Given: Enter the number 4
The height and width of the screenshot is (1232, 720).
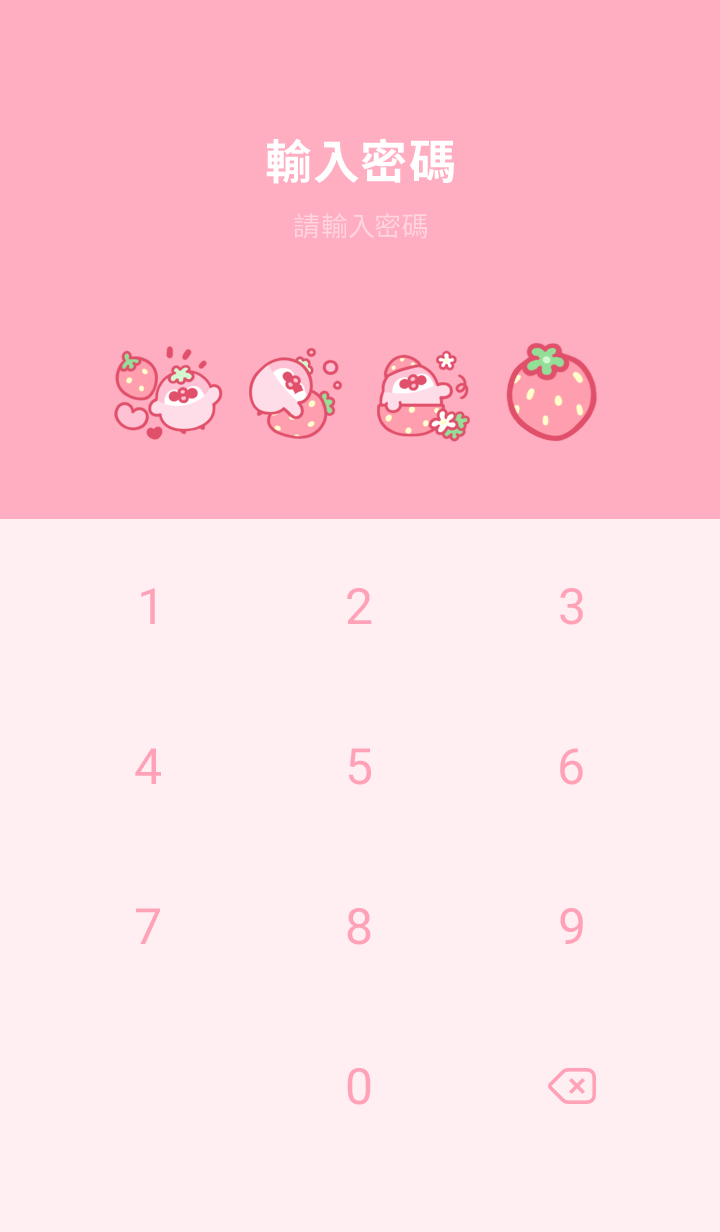Looking at the screenshot, I should coord(148,767).
